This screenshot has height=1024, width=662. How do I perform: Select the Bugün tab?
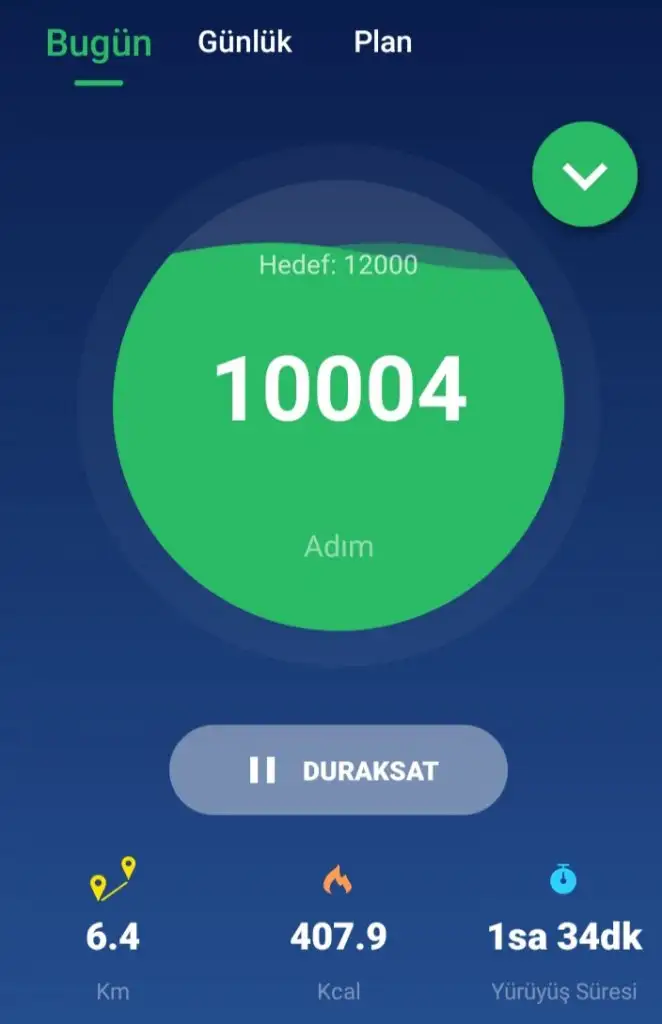click(x=99, y=44)
